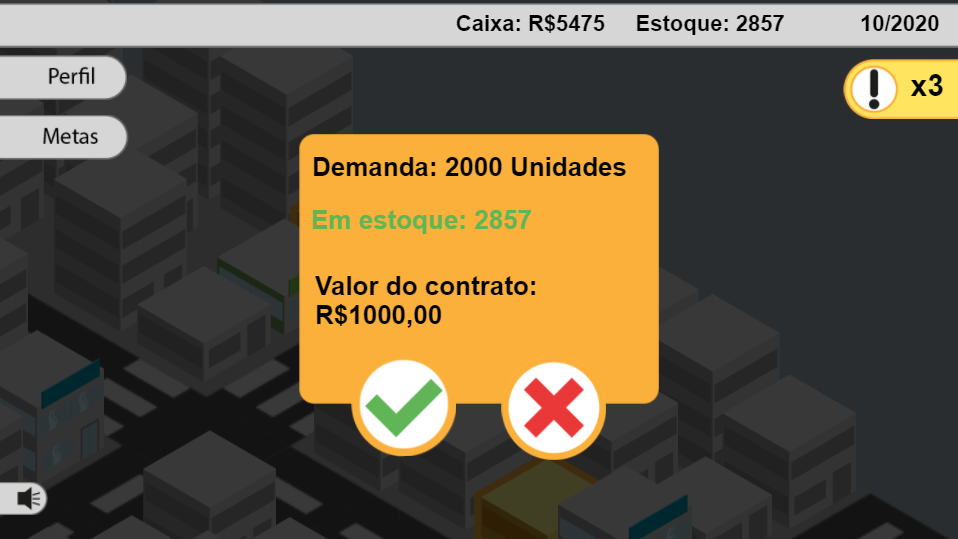Open the Perfil menu
This screenshot has width=958, height=539.
click(x=70, y=77)
